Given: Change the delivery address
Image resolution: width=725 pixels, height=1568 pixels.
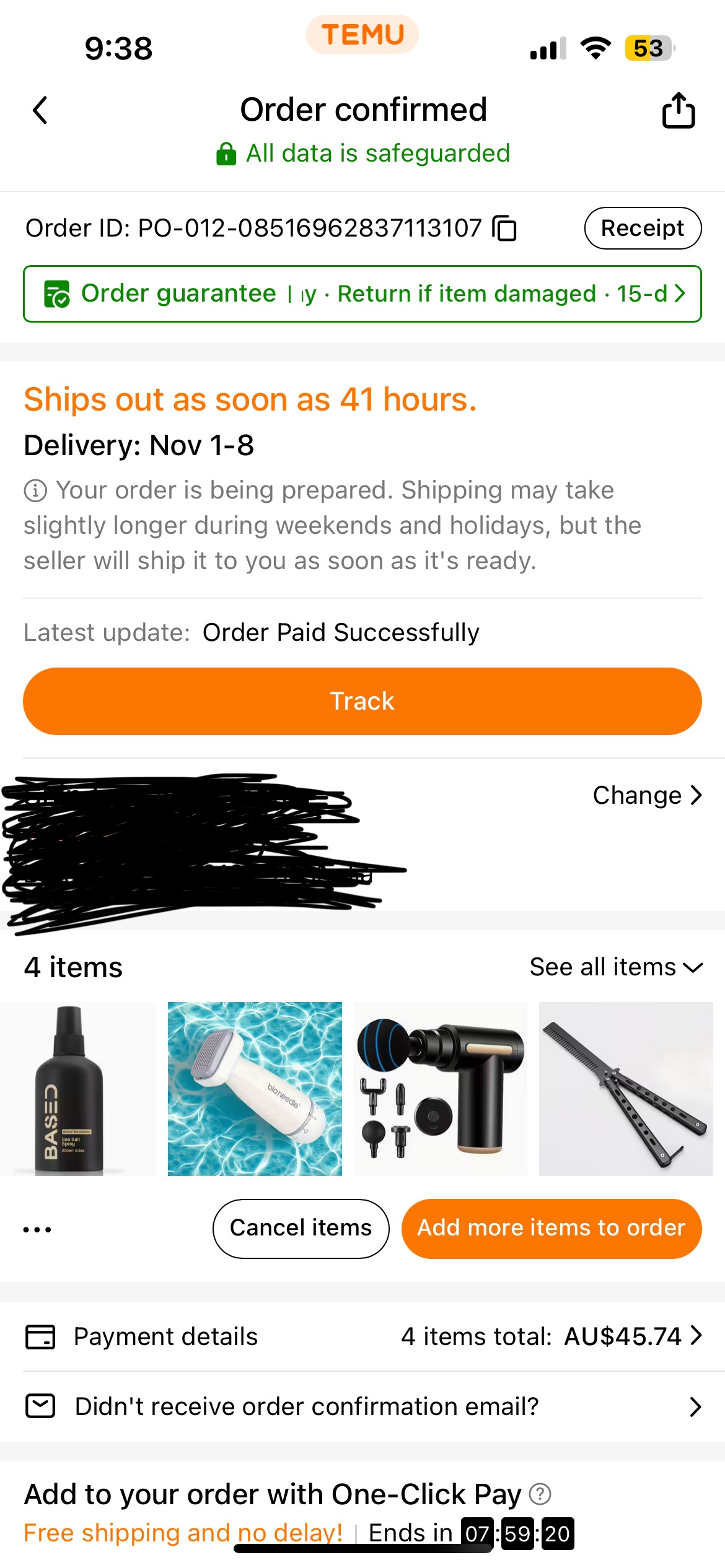Looking at the screenshot, I should click(647, 795).
